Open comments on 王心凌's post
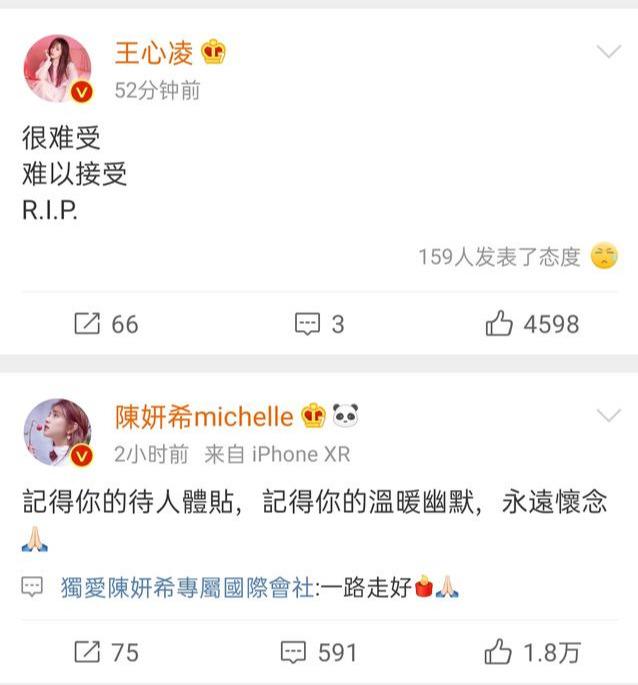This screenshot has width=638, height=685. pos(319,324)
